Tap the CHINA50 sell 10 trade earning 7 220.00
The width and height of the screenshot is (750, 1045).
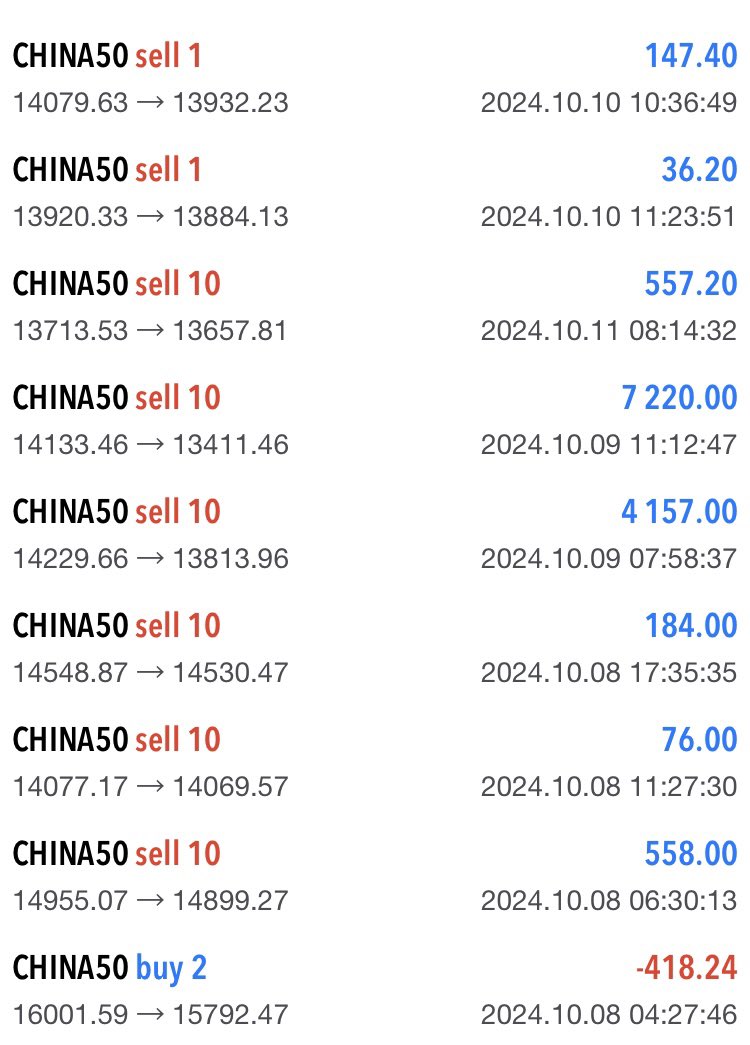(x=375, y=420)
